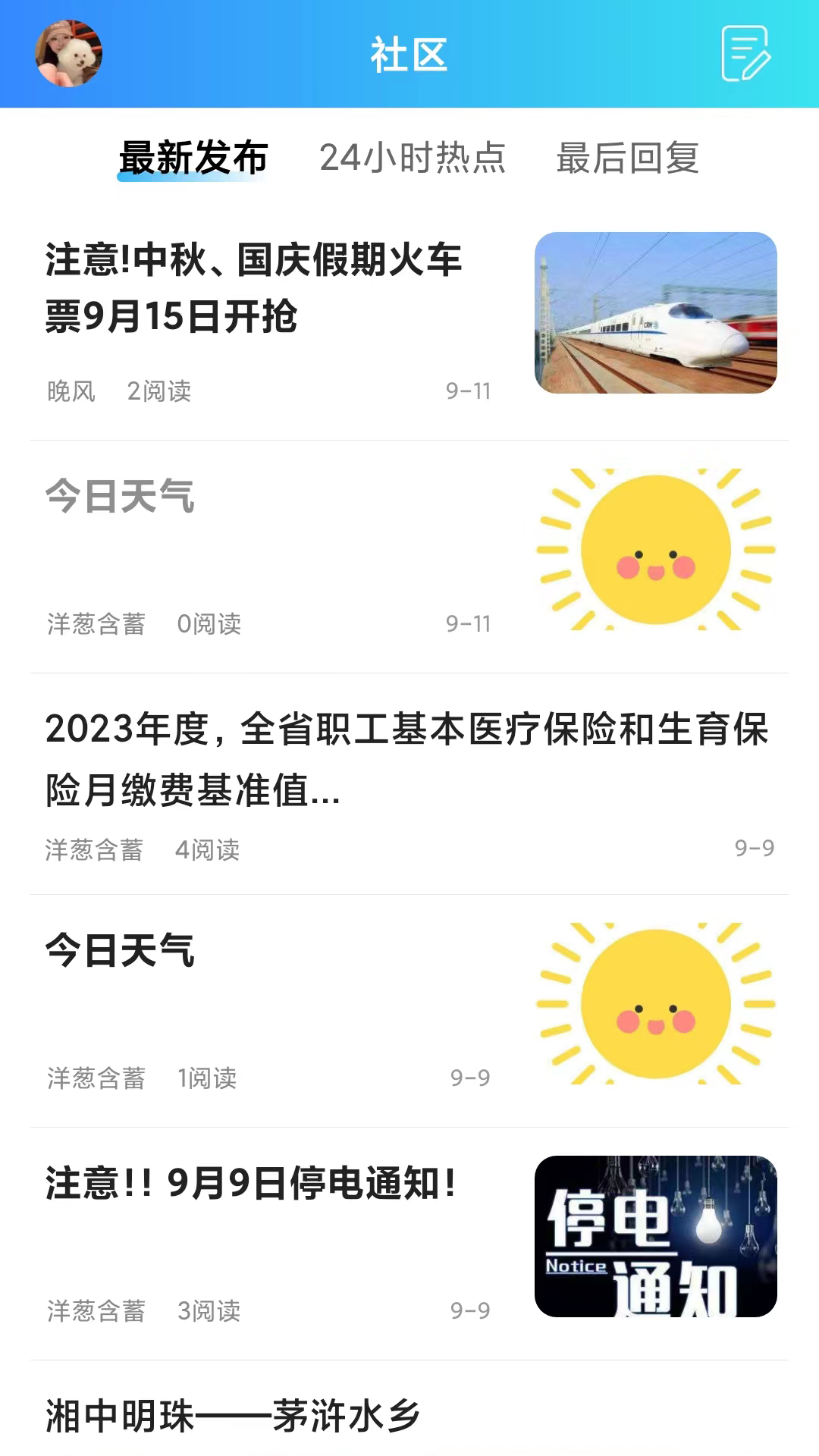Compose a new community post

pos(745,54)
